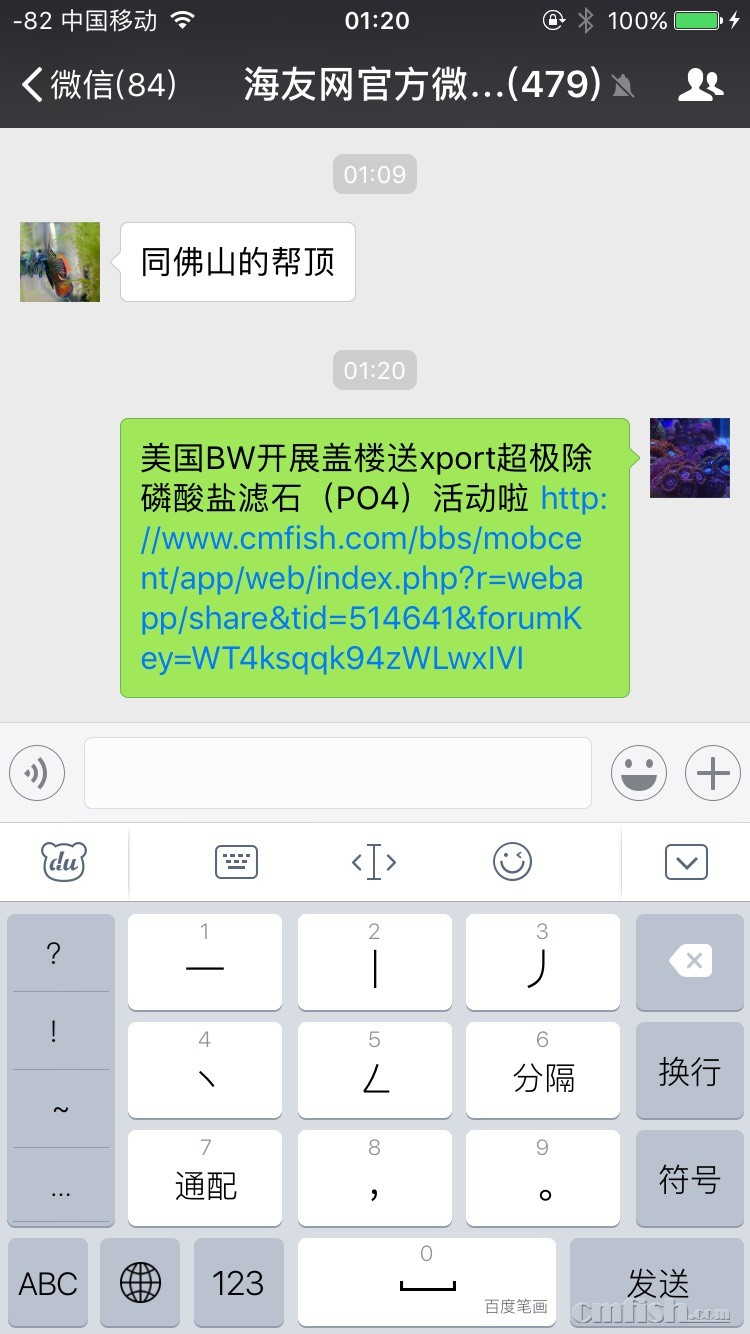750x1334 pixels.
Task: Switch to ABC letter input mode
Action: [x=47, y=1283]
